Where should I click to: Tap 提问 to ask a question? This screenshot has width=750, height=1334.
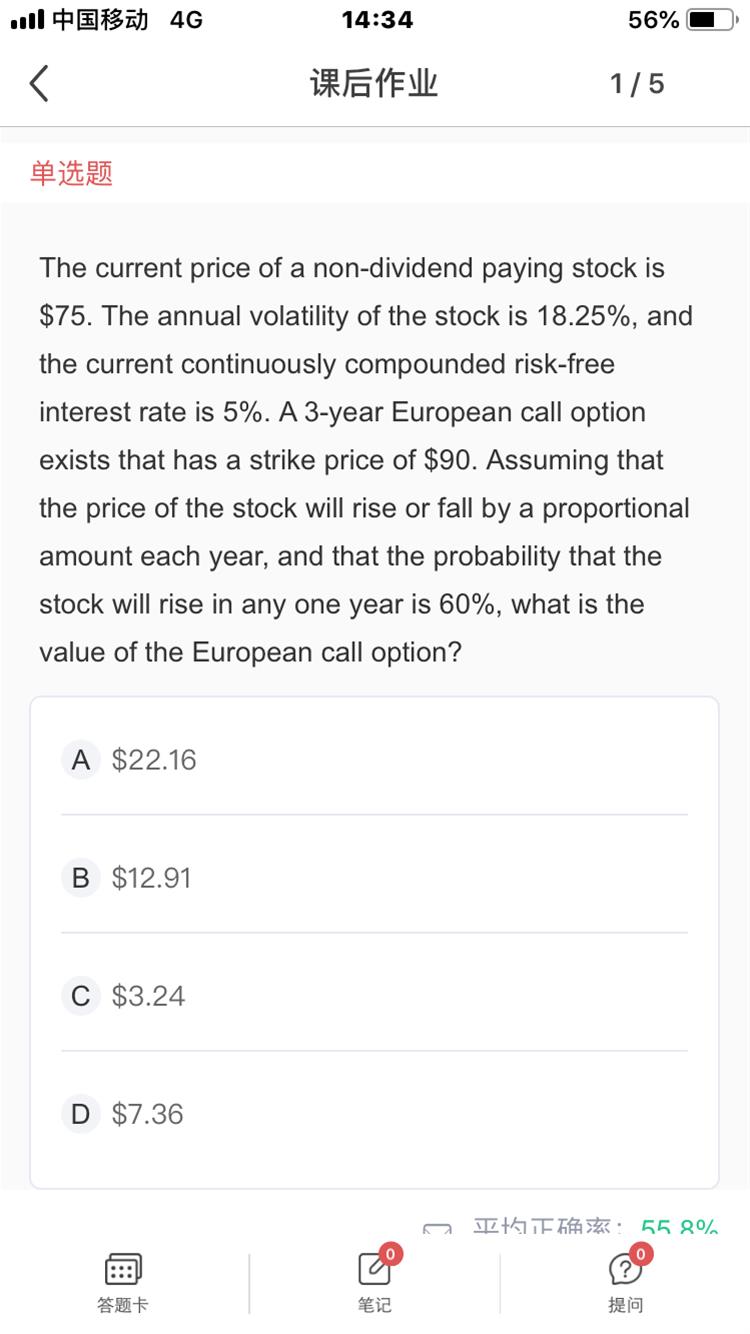coord(626,1280)
